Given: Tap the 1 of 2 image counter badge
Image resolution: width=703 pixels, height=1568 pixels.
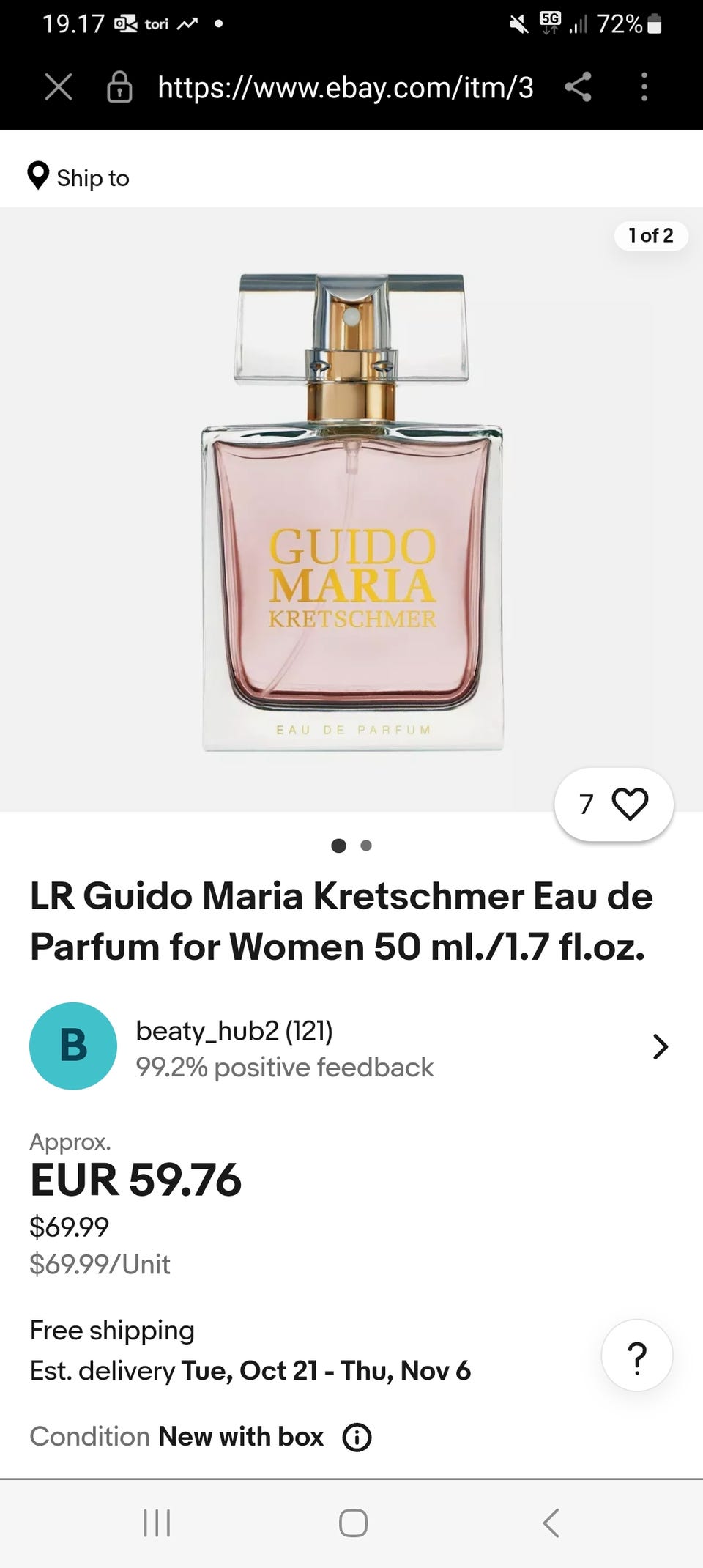Looking at the screenshot, I should click(x=650, y=235).
